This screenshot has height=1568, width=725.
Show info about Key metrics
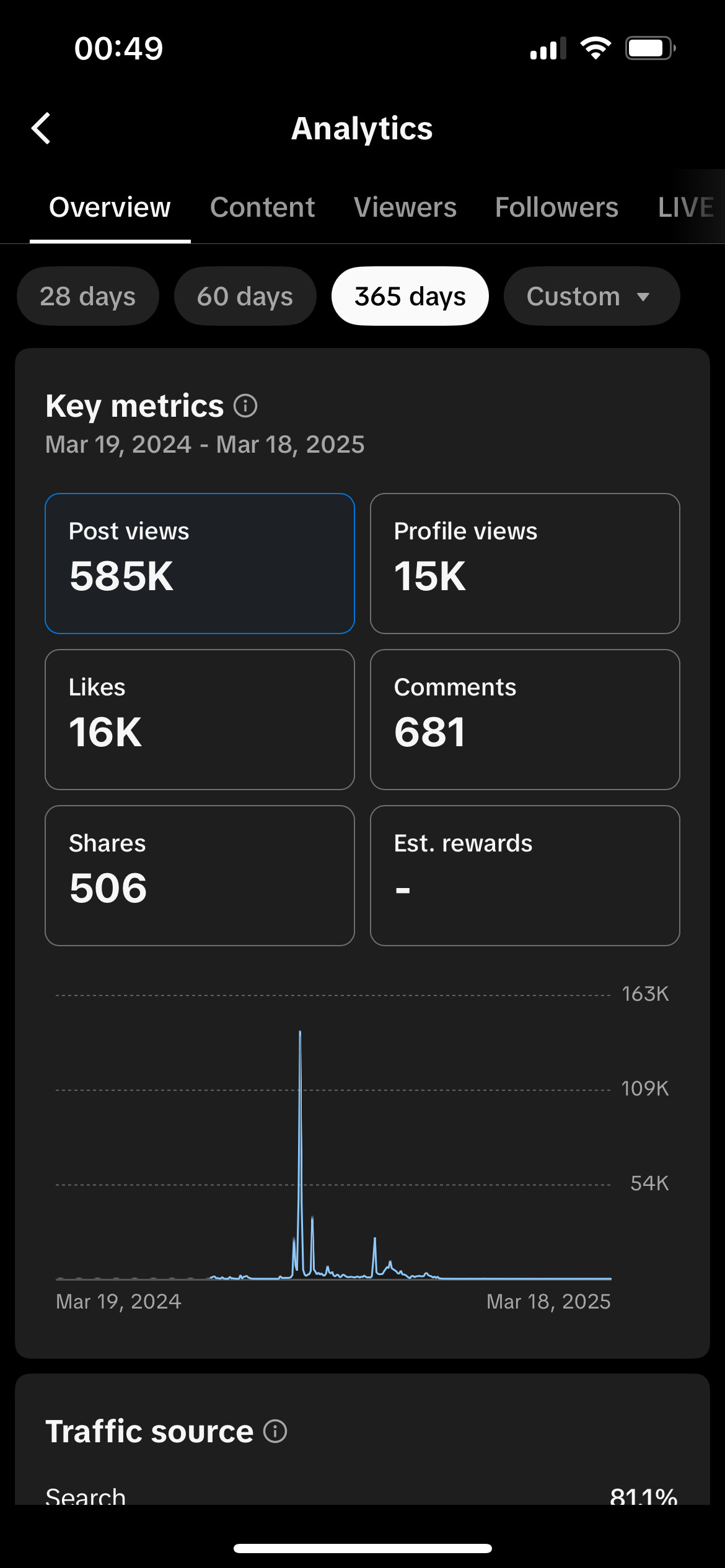pos(245,406)
